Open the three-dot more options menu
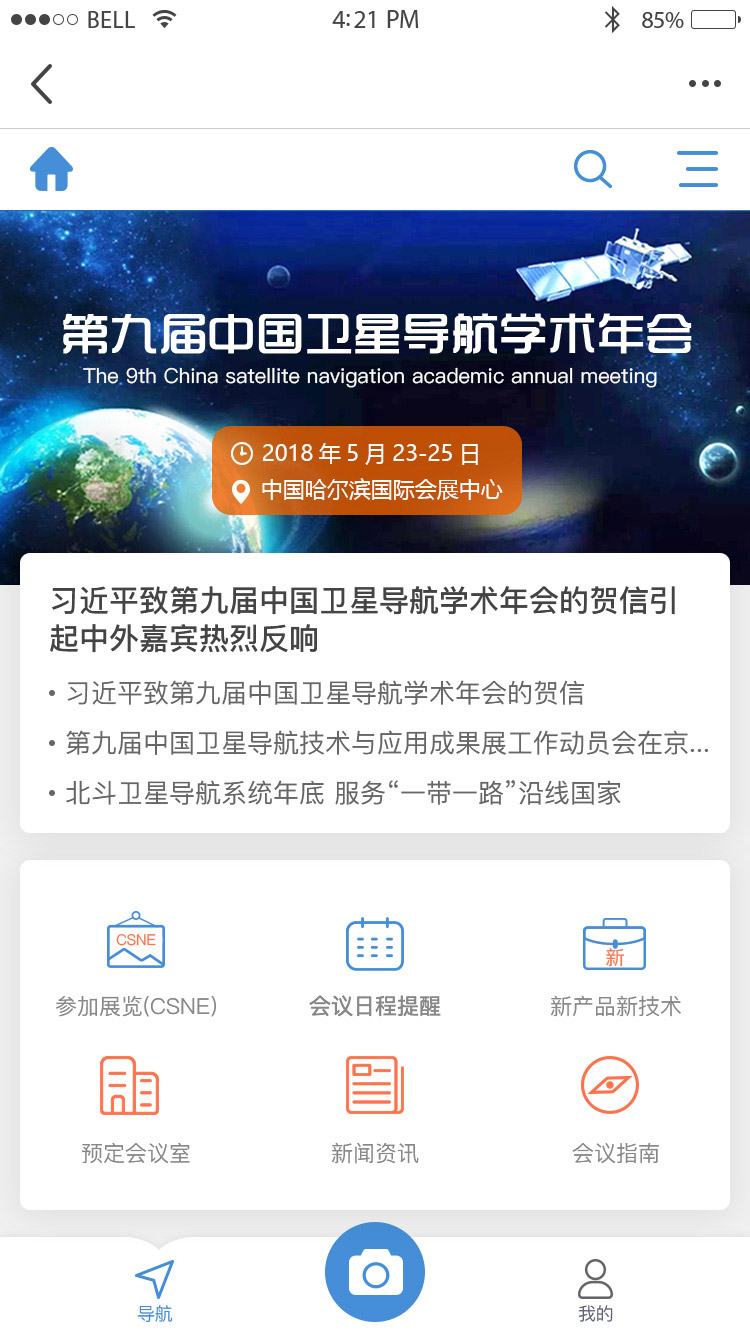750x1334 pixels. pyautogui.click(x=704, y=84)
